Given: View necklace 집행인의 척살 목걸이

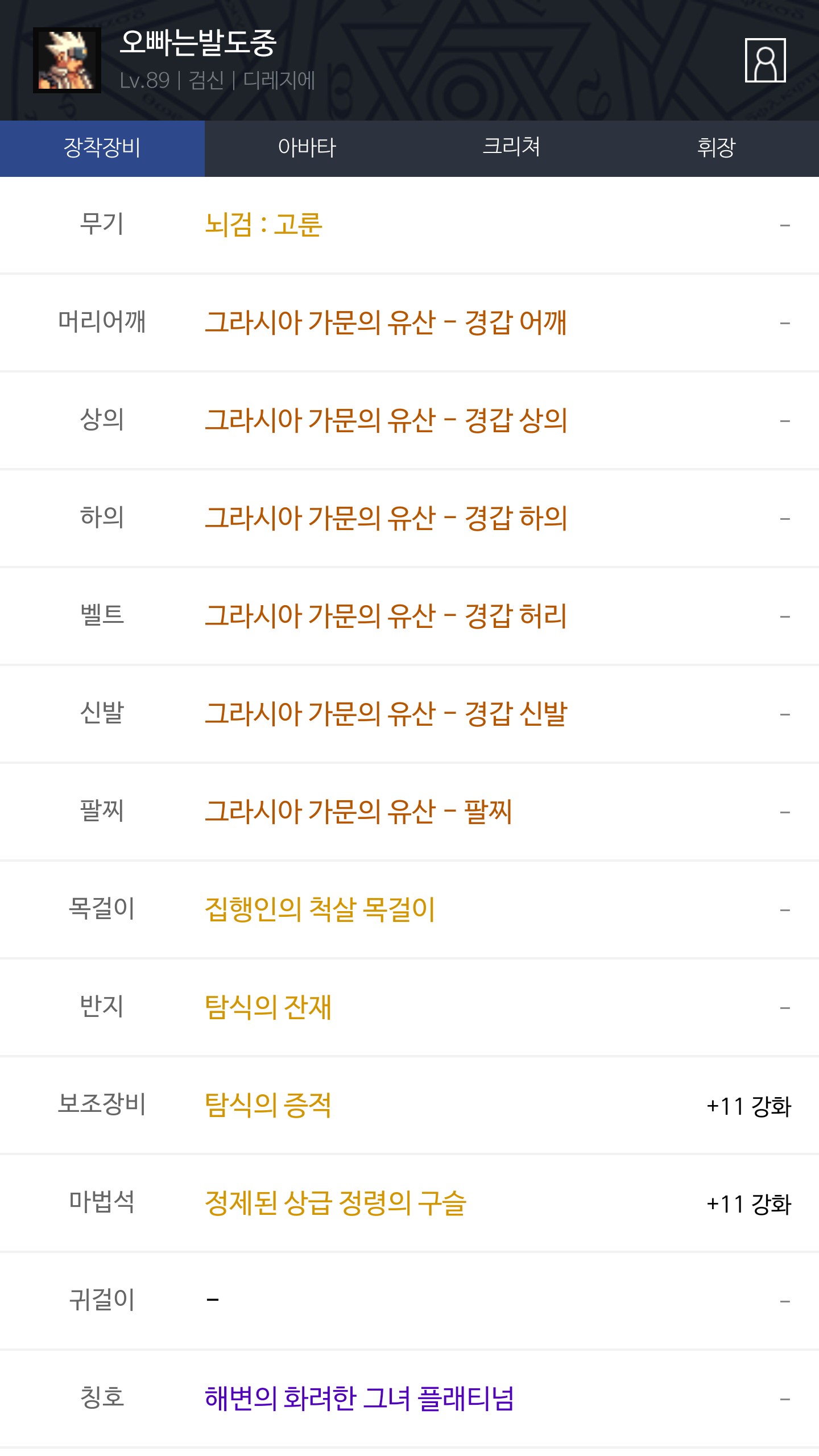Looking at the screenshot, I should [x=320, y=909].
